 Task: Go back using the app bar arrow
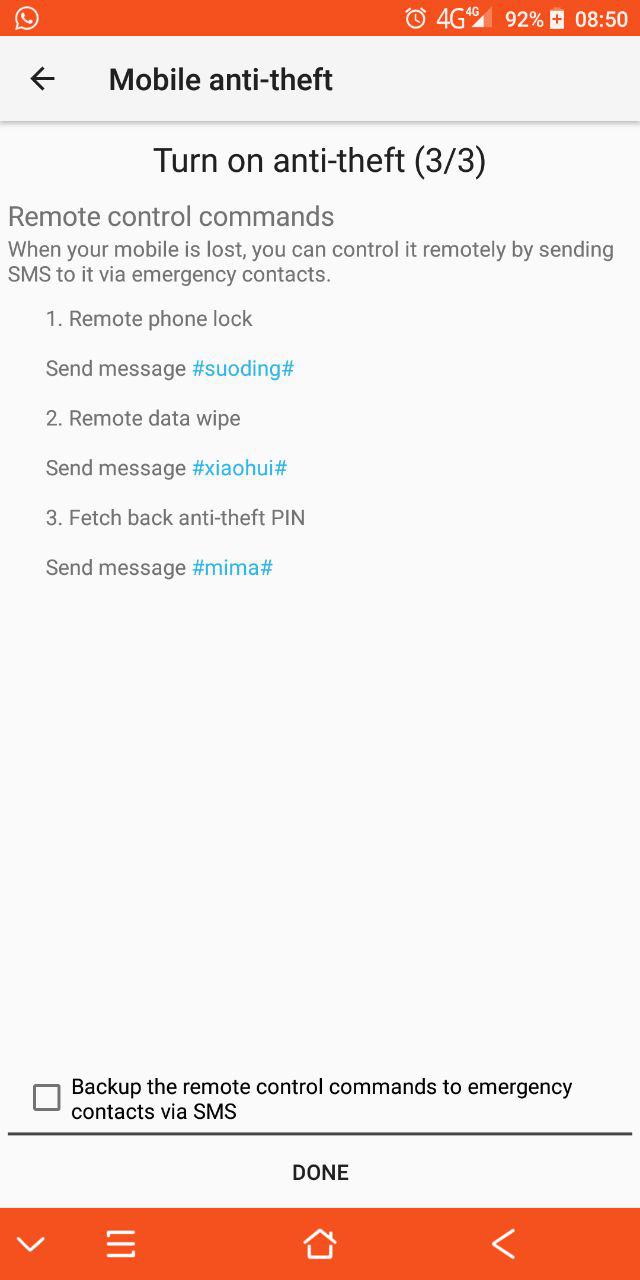pyautogui.click(x=42, y=80)
